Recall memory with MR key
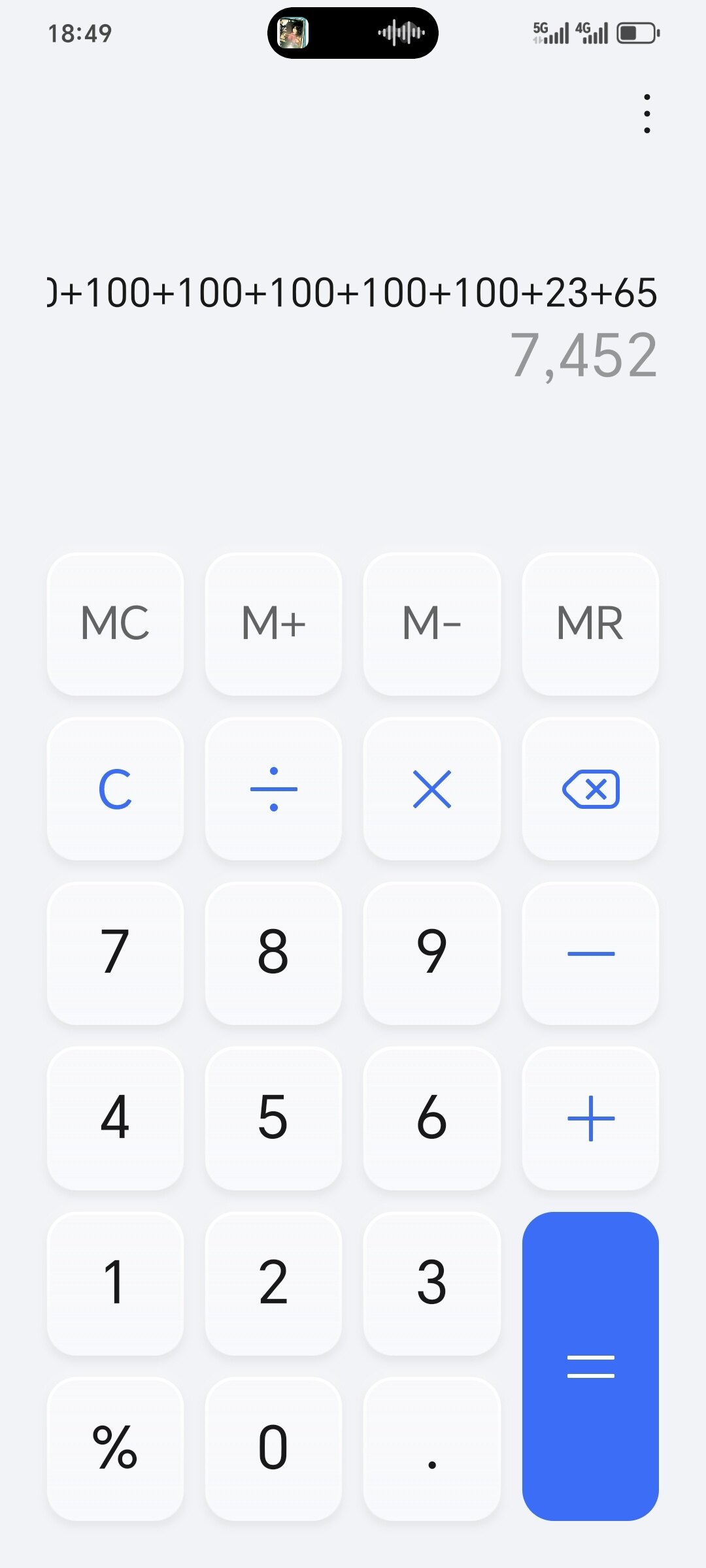Screen dimensions: 706x1568 click(x=590, y=623)
